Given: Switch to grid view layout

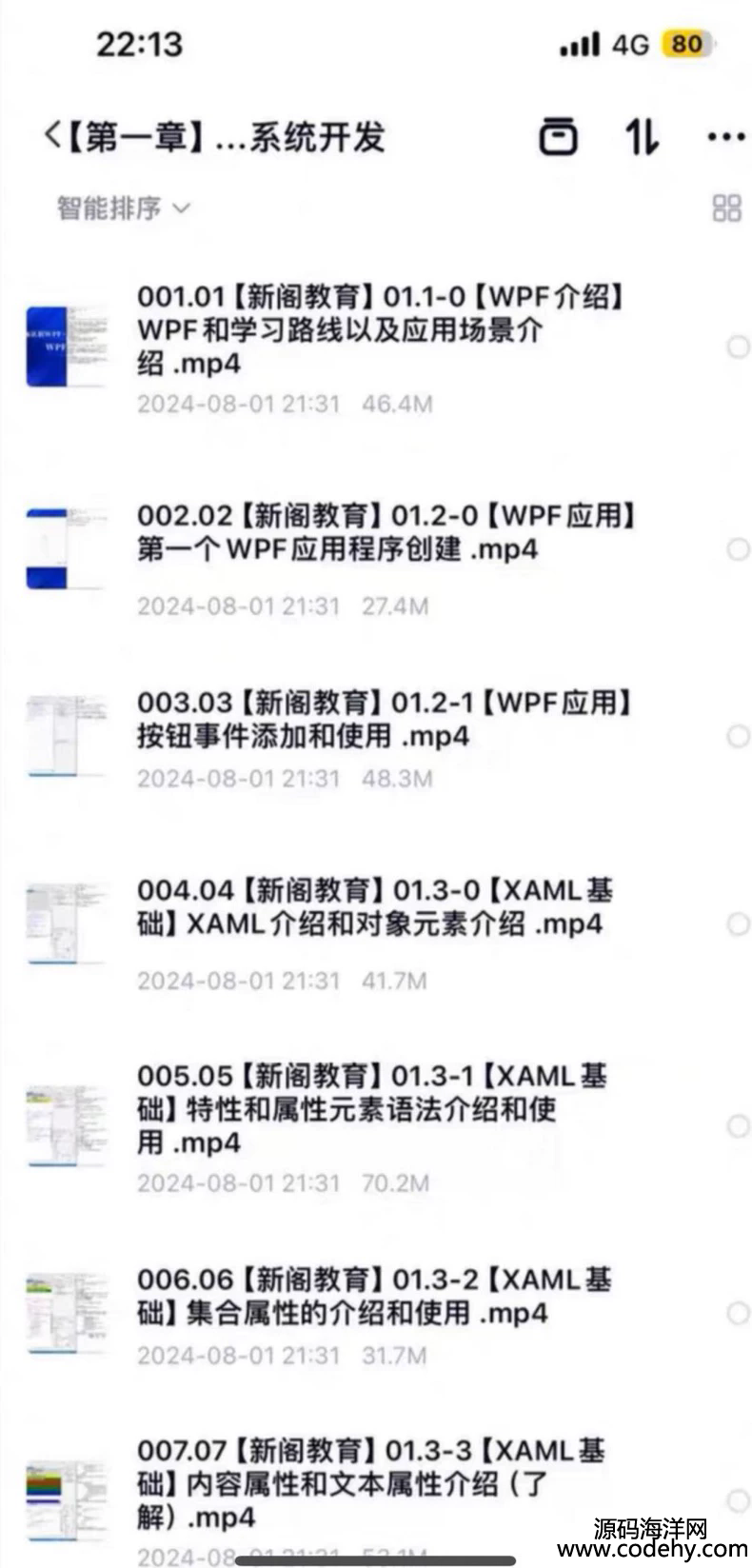Looking at the screenshot, I should [726, 208].
